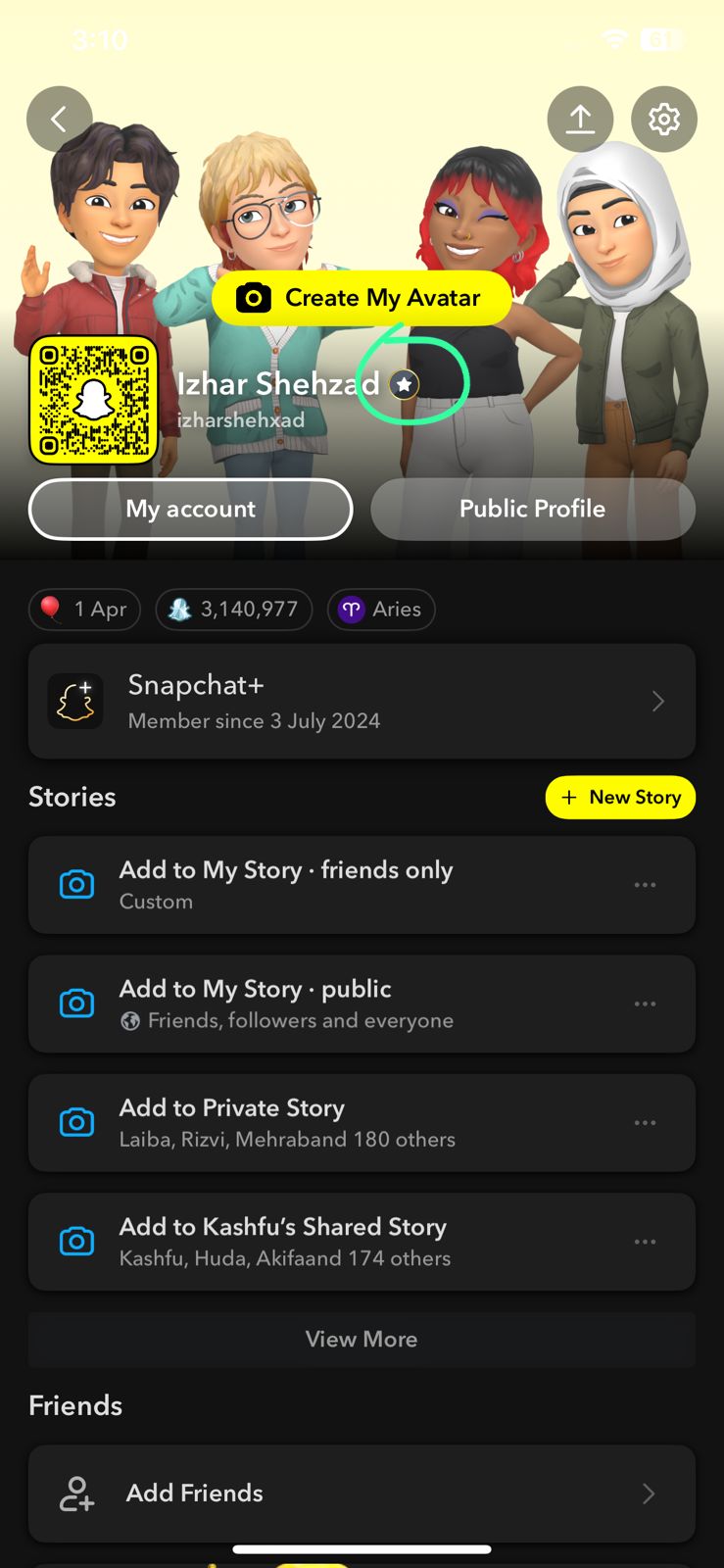Open Snapchat+ membership details via chevron
This screenshot has width=724, height=1568.
[x=657, y=701]
